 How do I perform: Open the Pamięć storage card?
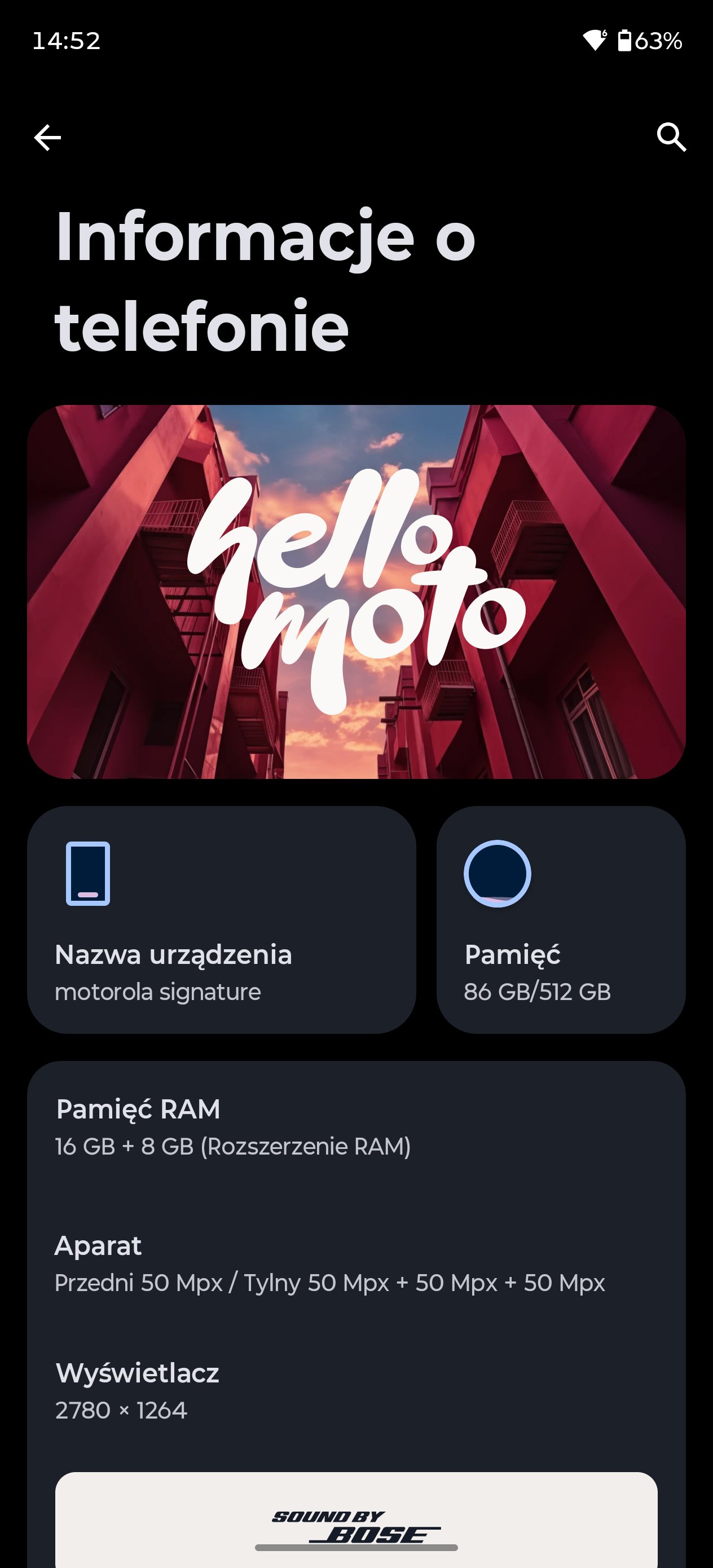[x=561, y=919]
